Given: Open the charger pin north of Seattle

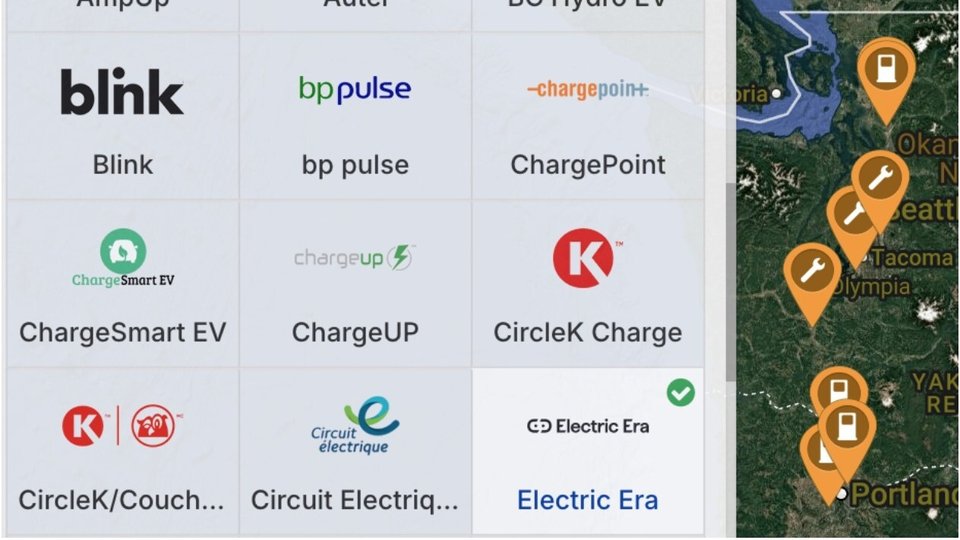Looking at the screenshot, I should coord(885,68).
